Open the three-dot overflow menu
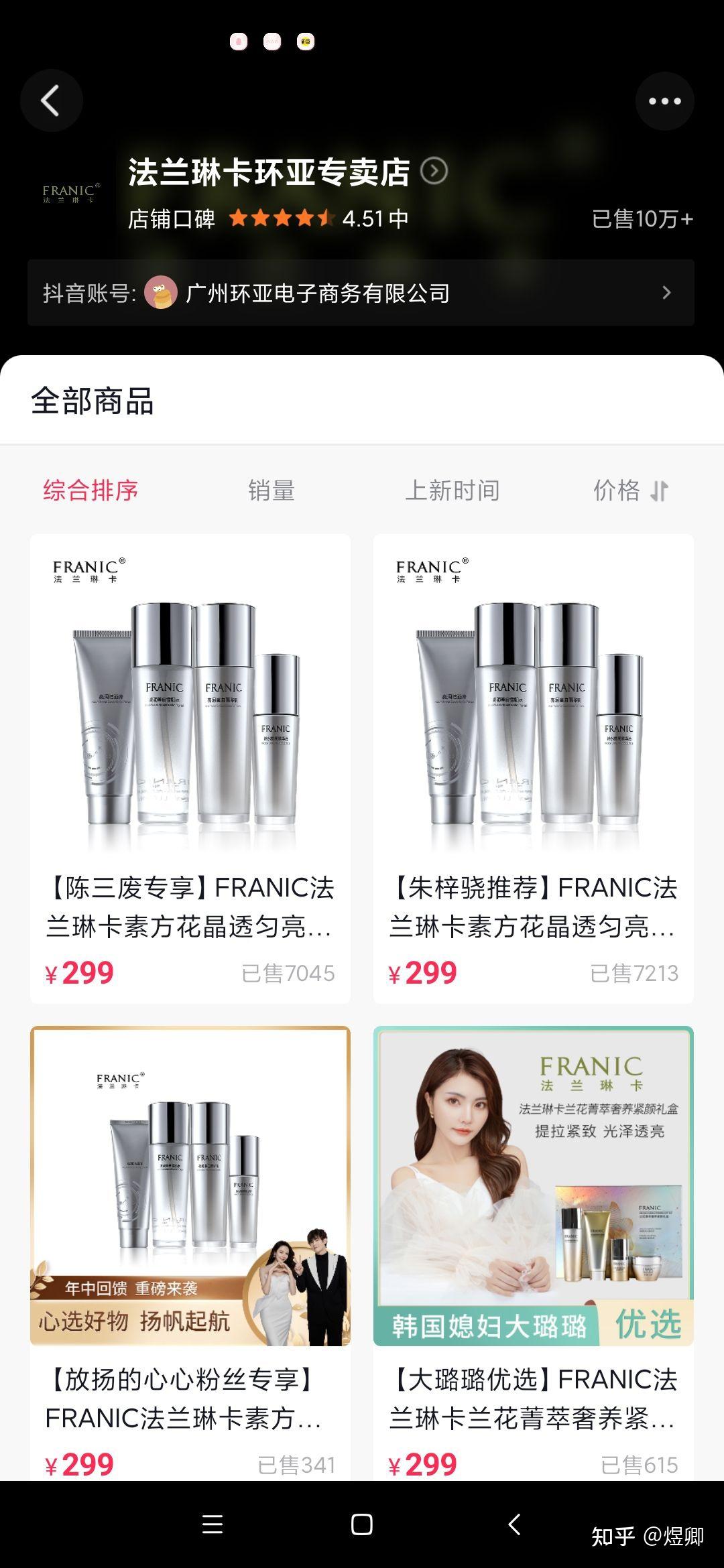This screenshot has width=724, height=1568. click(664, 101)
